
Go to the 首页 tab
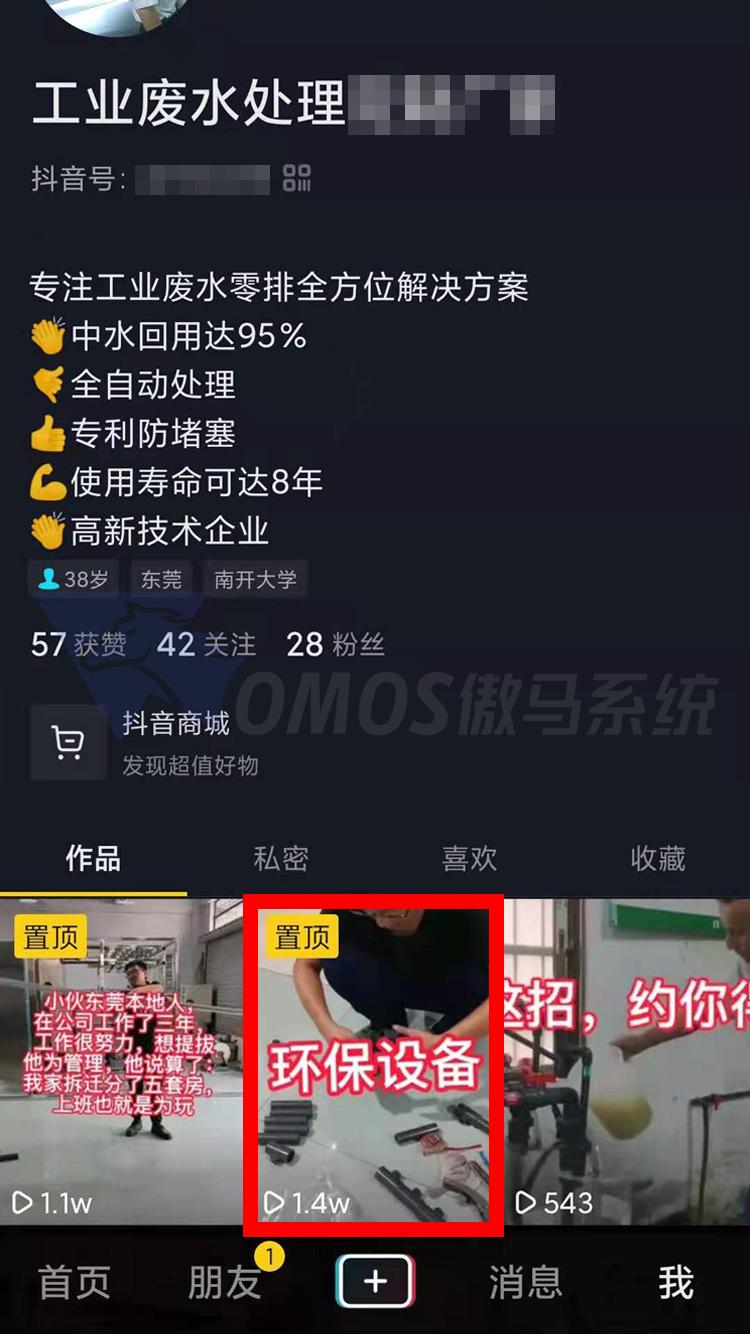point(73,1282)
